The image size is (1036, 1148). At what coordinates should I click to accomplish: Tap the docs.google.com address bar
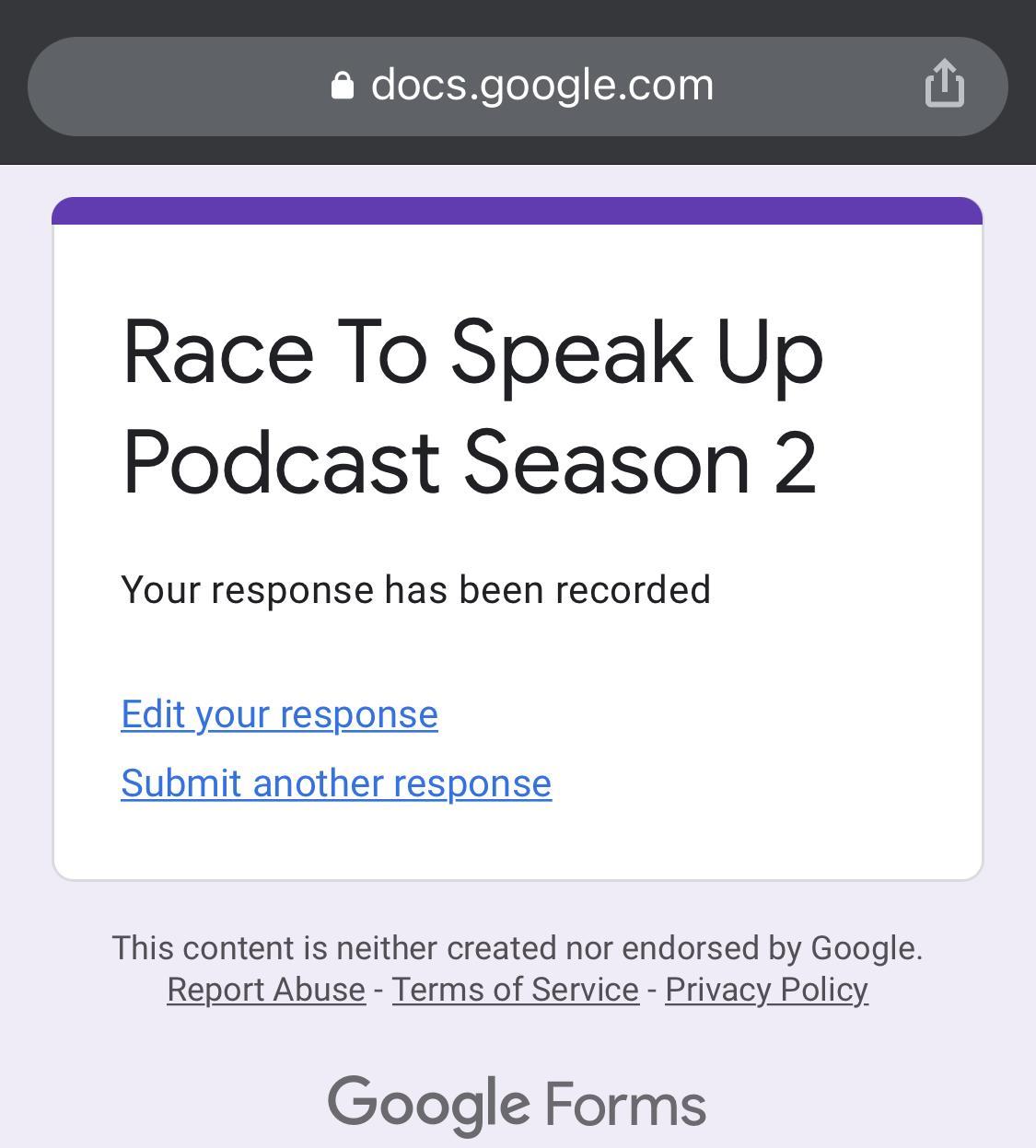522,86
